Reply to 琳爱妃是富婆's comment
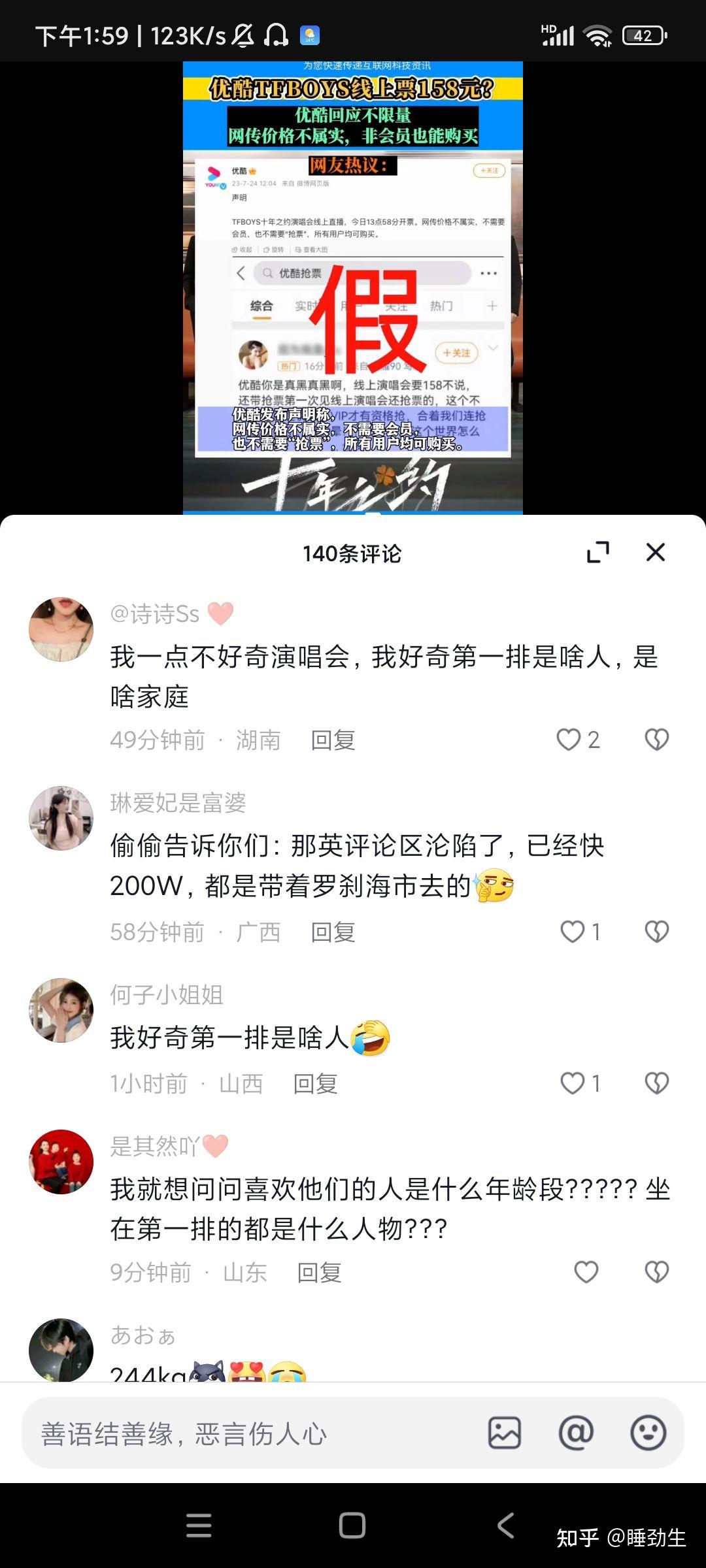Image resolution: width=706 pixels, height=1568 pixels. 333,932
